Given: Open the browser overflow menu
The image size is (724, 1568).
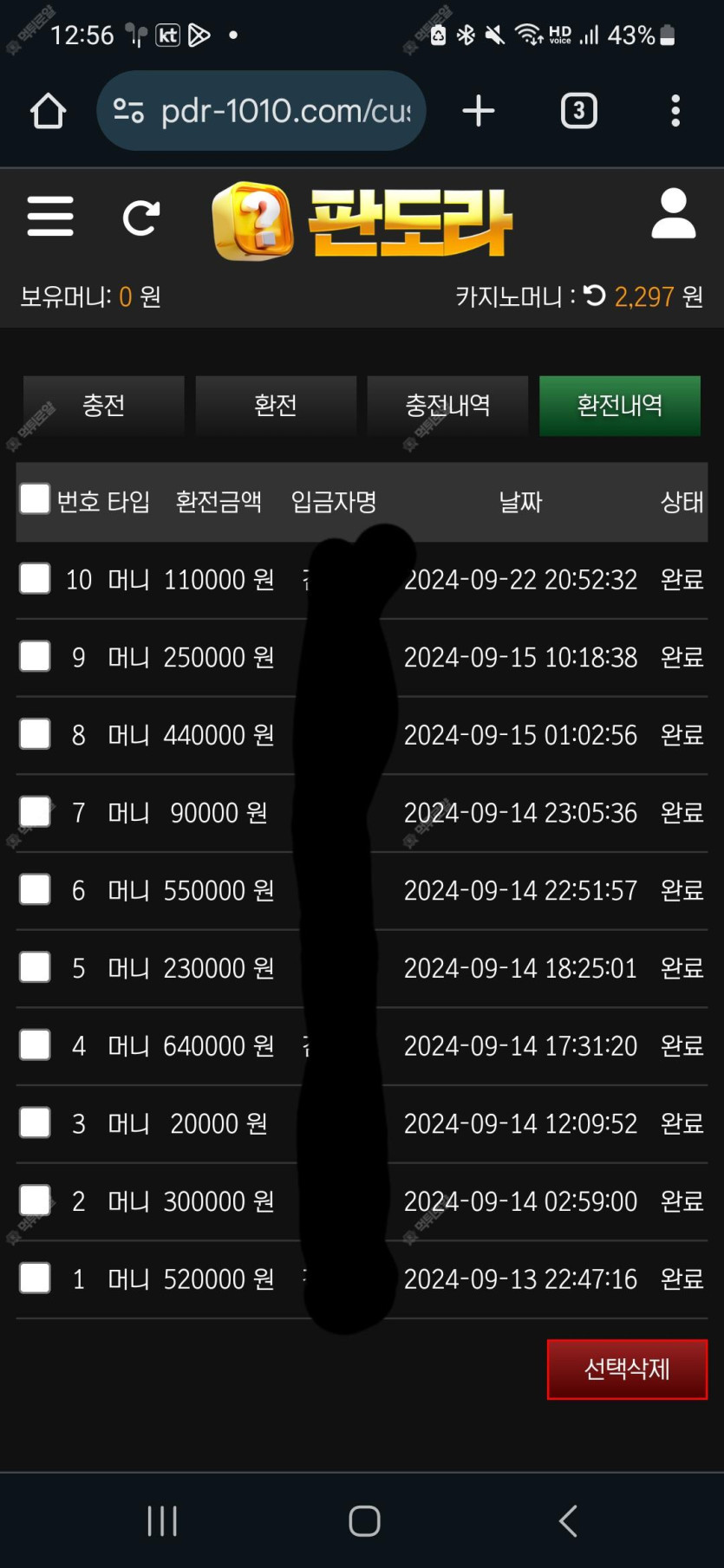Looking at the screenshot, I should tap(675, 111).
